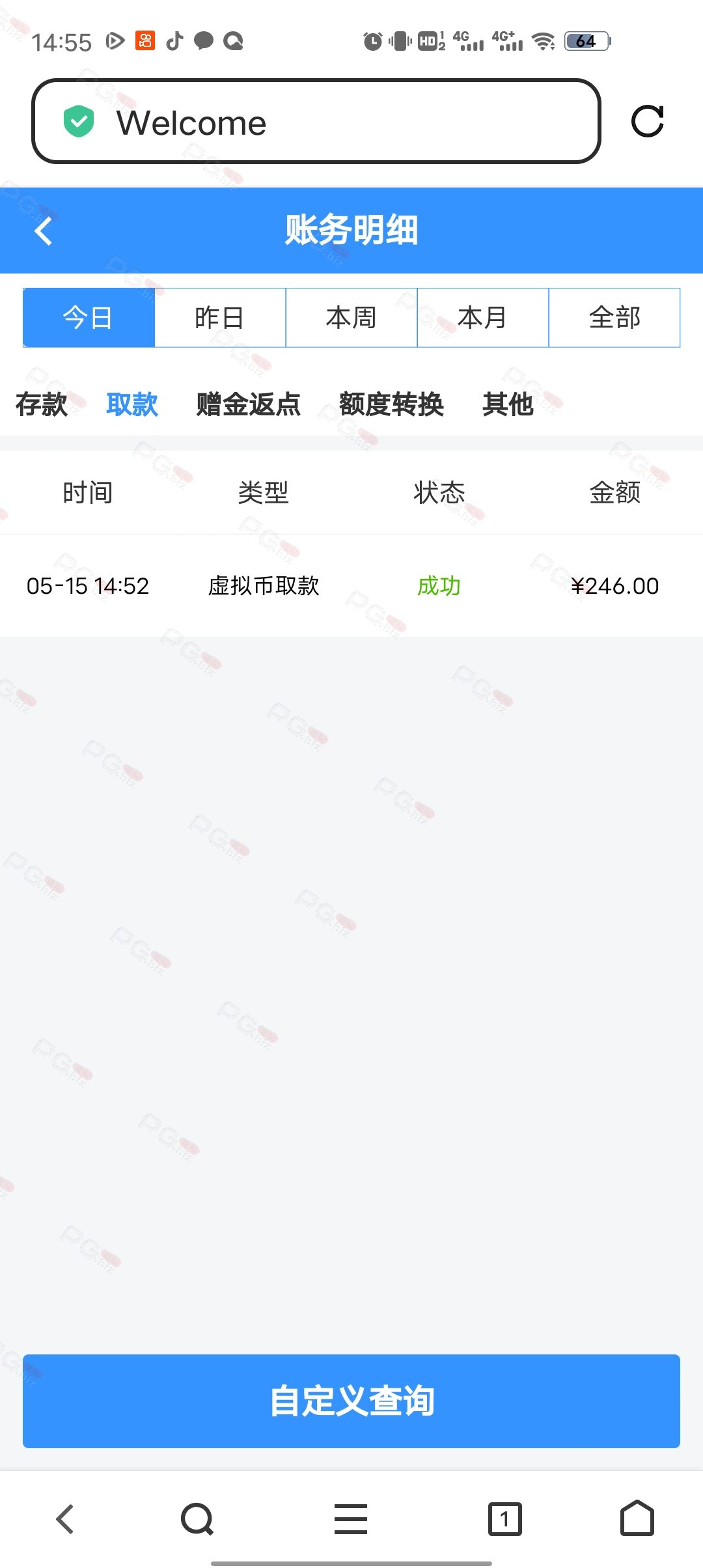Switch to the 本月 date filter

tap(483, 318)
